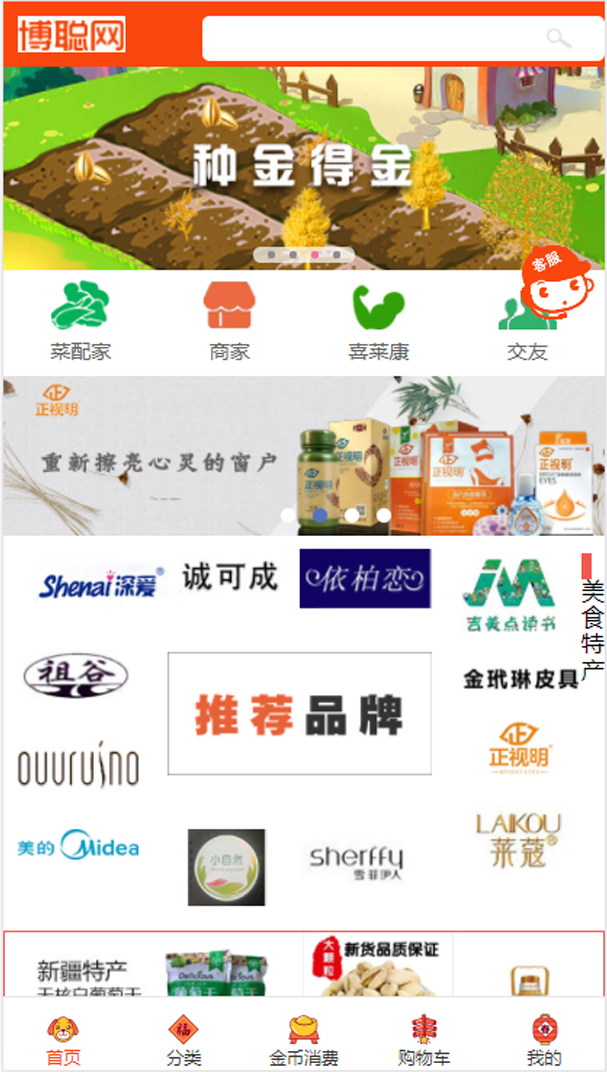Viewport: 607px width, 1072px height.
Task: Open the LAIKOU 莱蔻 brand
Action: coord(518,838)
